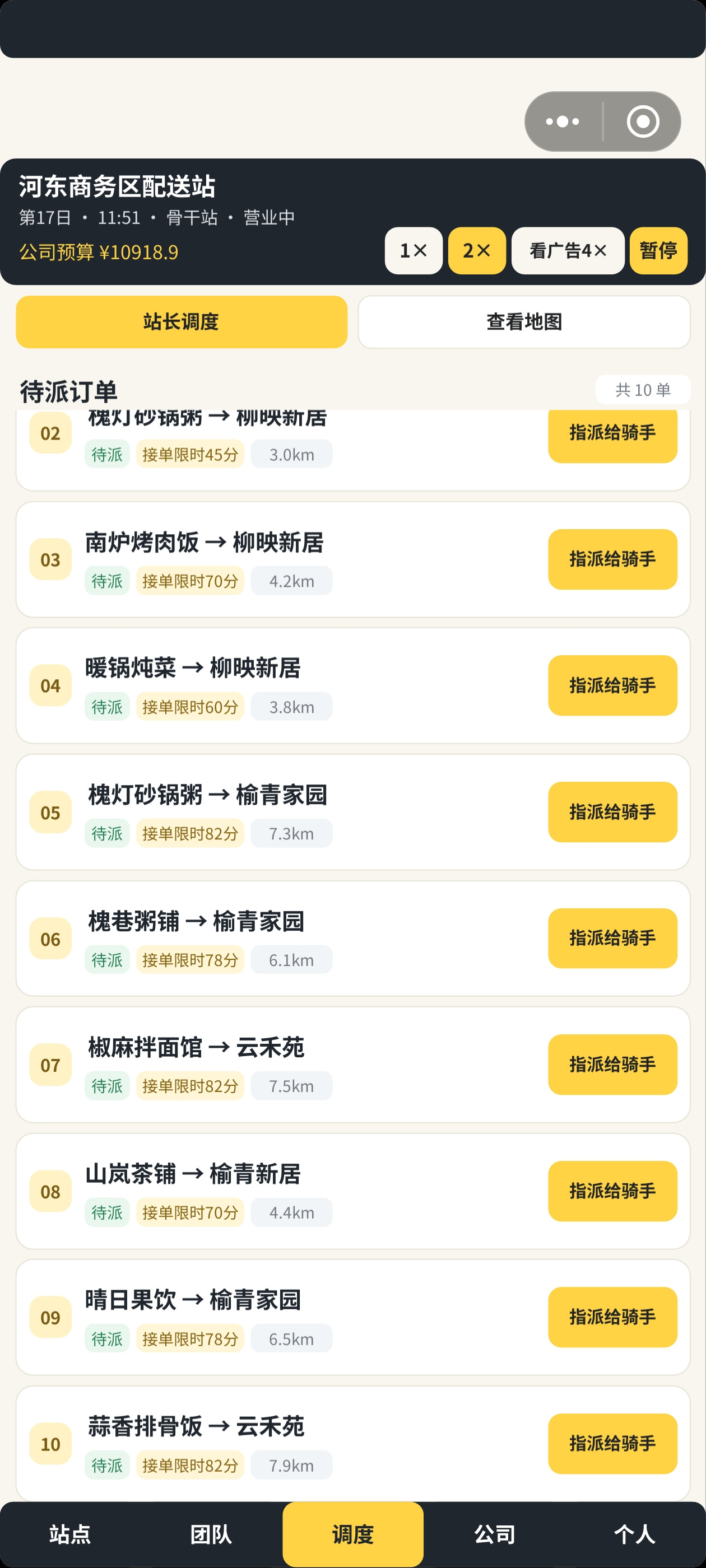Assign order 09 晴日果饮 to a rider
Viewport: 706px width, 1568px height.
pyautogui.click(x=612, y=1317)
